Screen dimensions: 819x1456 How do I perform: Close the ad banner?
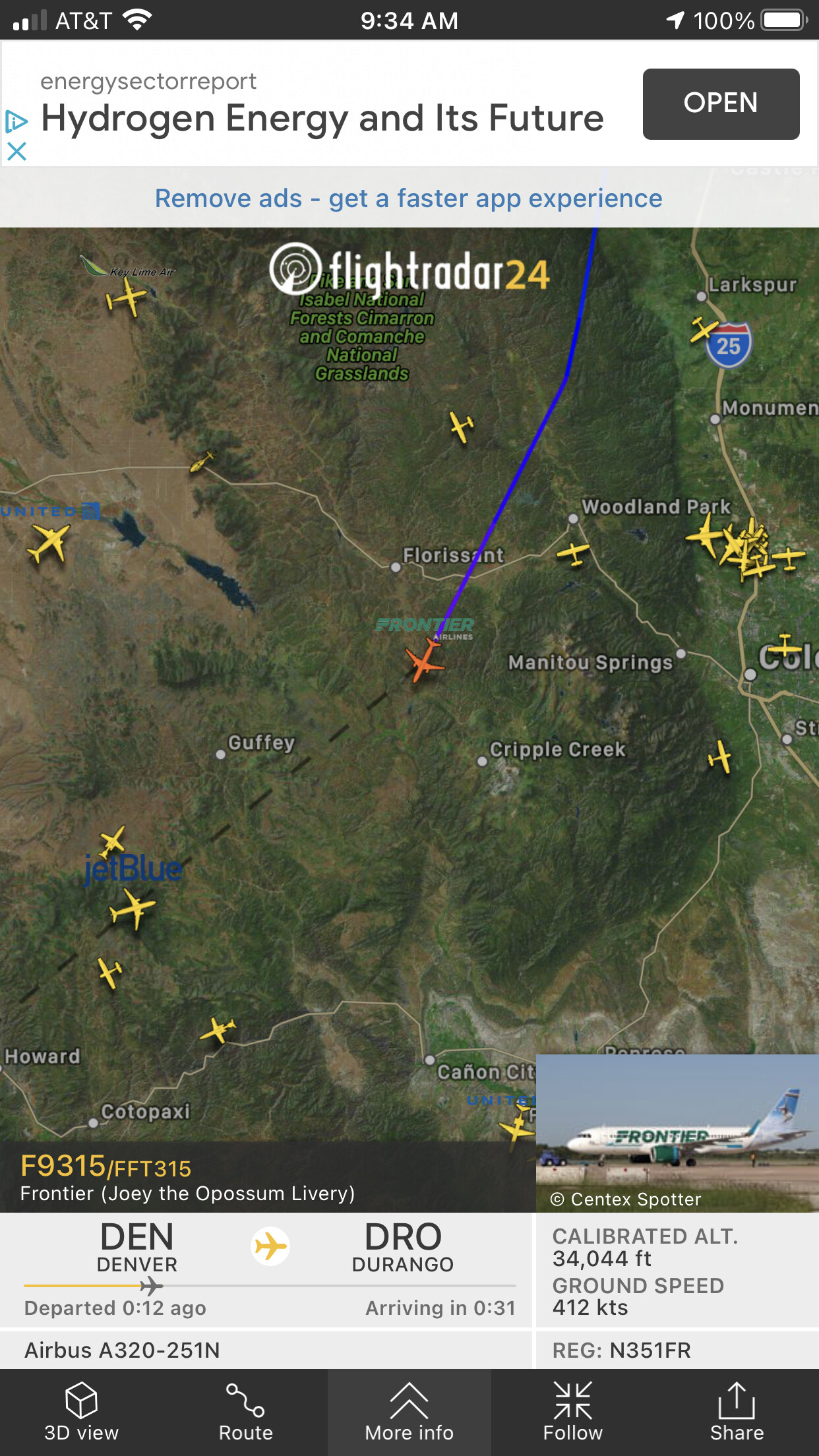(x=16, y=152)
